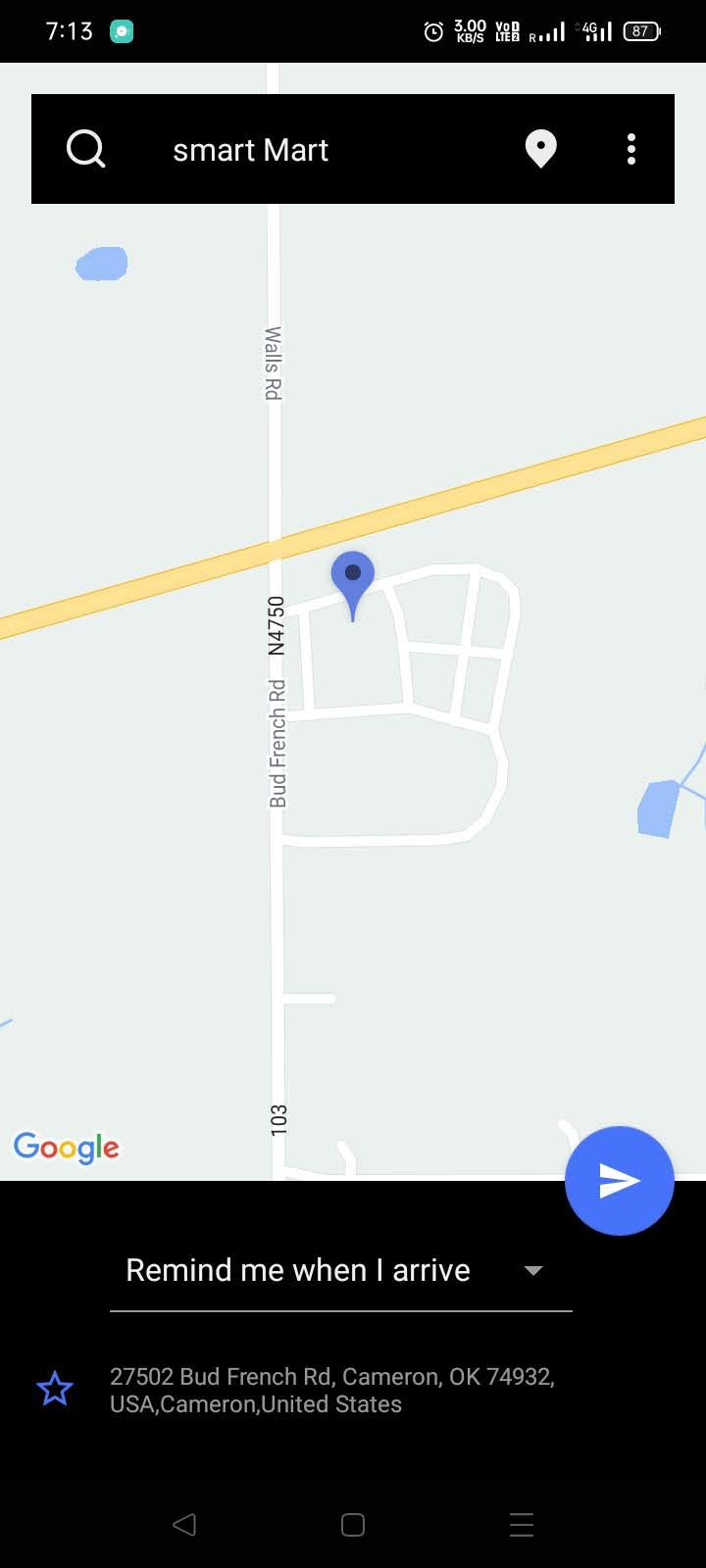Expand the 'Remind me when I arrive' dropdown
Screen dimensions: 706x1568
tap(532, 1270)
